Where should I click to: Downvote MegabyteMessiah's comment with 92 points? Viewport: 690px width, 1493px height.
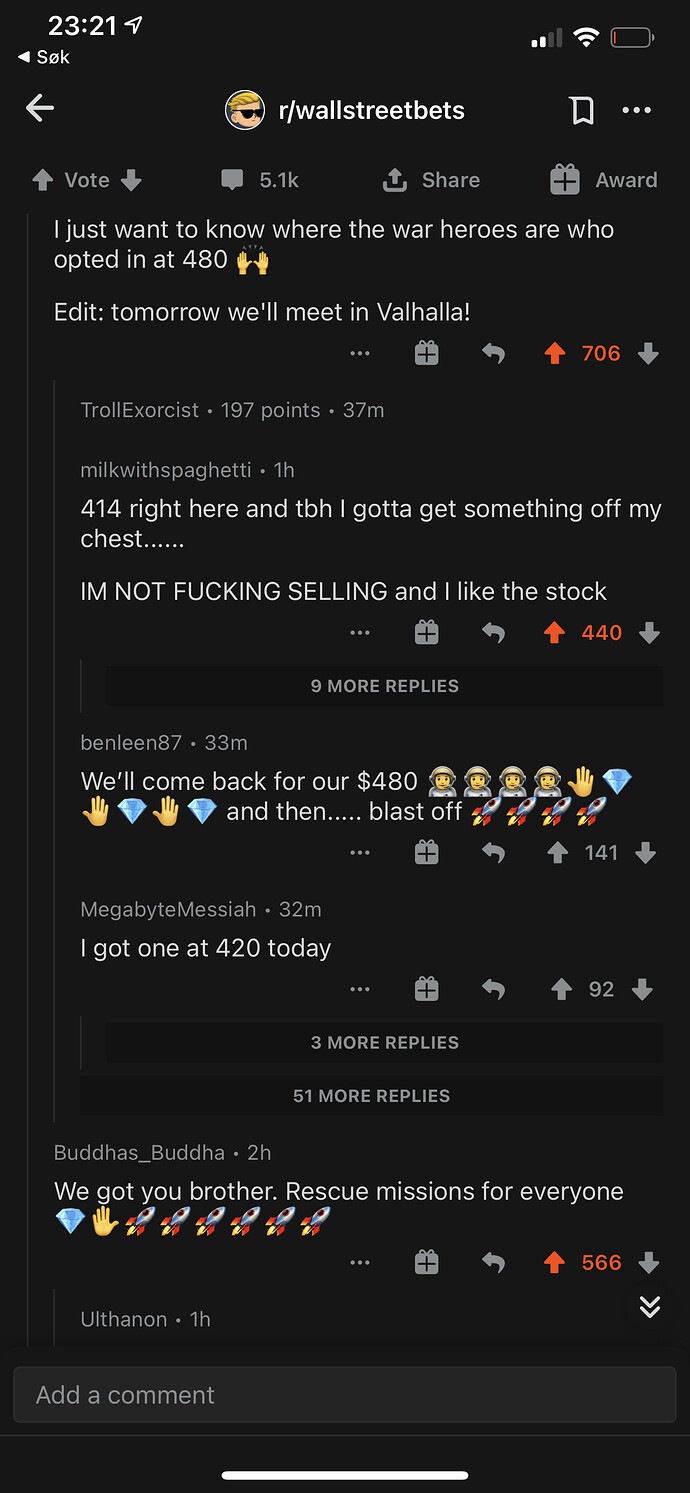643,990
